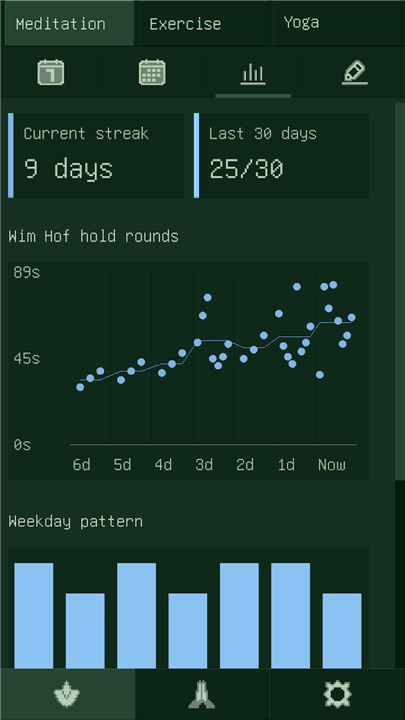Select the Meditation tab
Image resolution: width=405 pixels, height=720 pixels.
(x=69, y=23)
